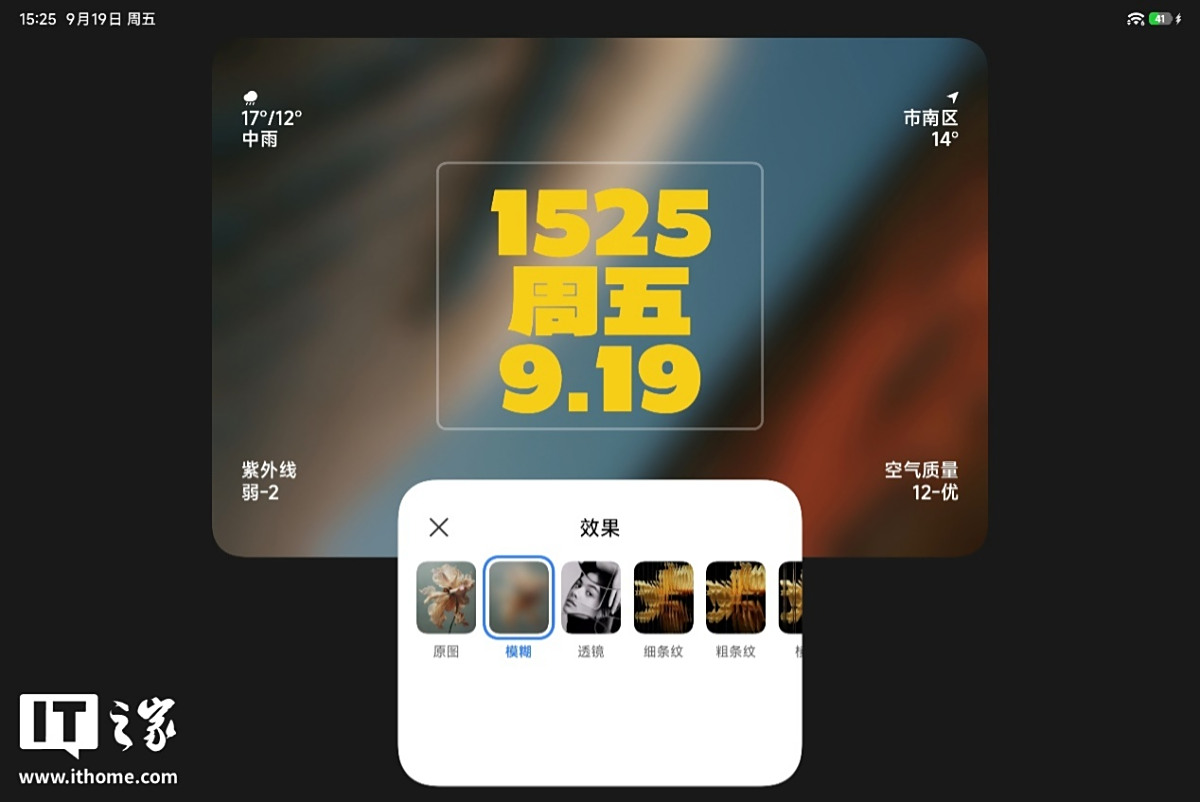Tap the 空气质量 12-优 air quality widget
This screenshot has width=1200, height=802.
[921, 480]
